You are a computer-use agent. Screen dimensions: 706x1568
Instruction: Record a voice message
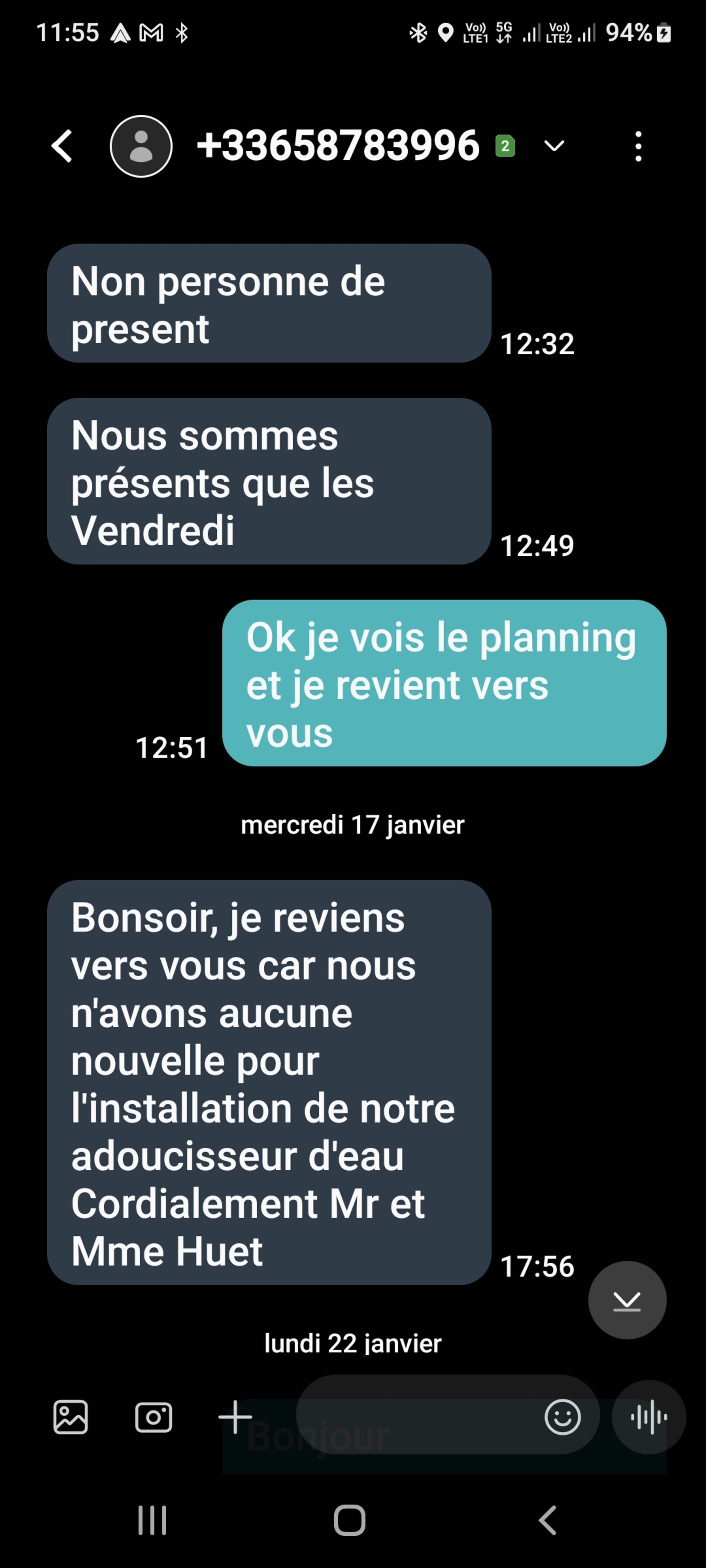point(649,1417)
